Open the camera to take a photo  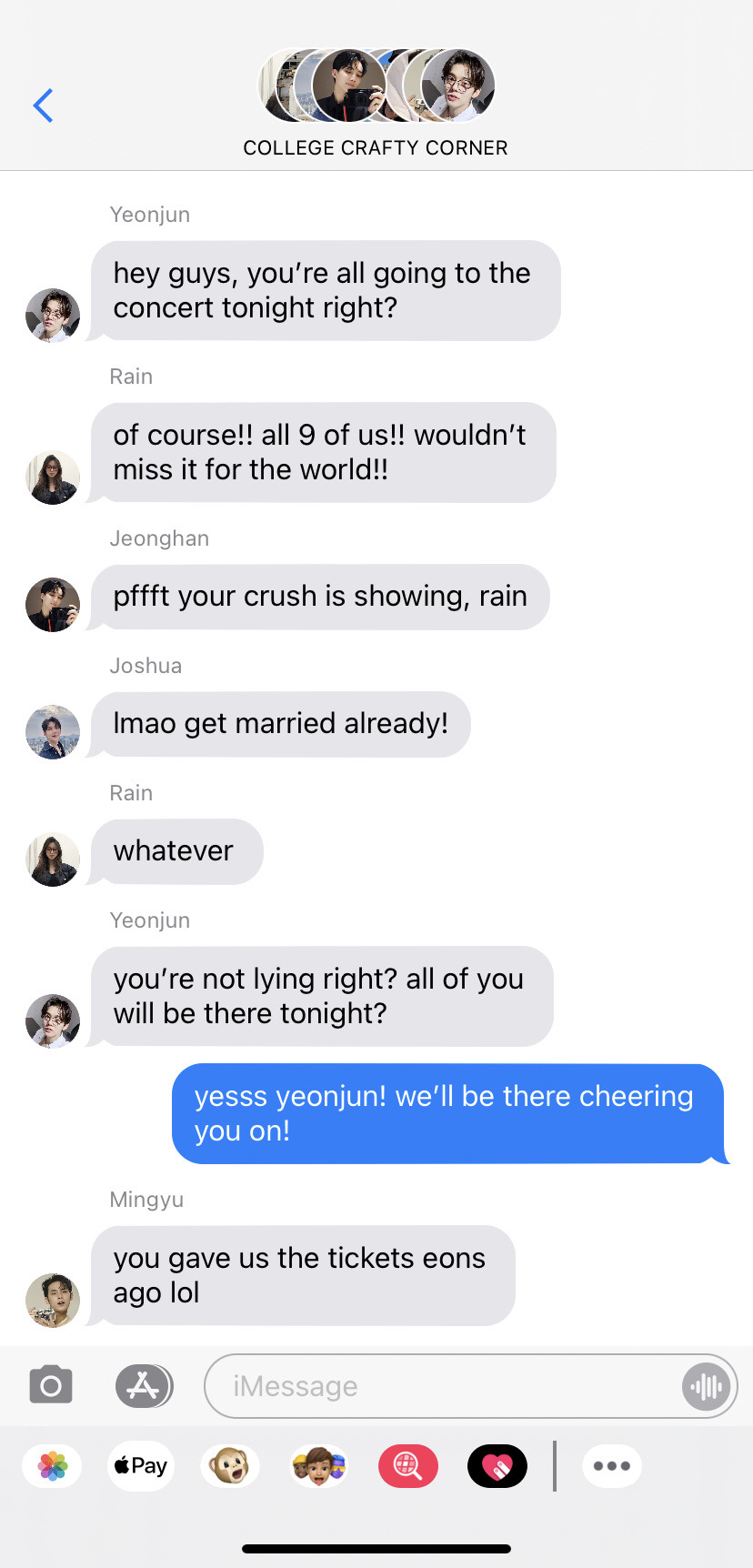coord(51,1385)
